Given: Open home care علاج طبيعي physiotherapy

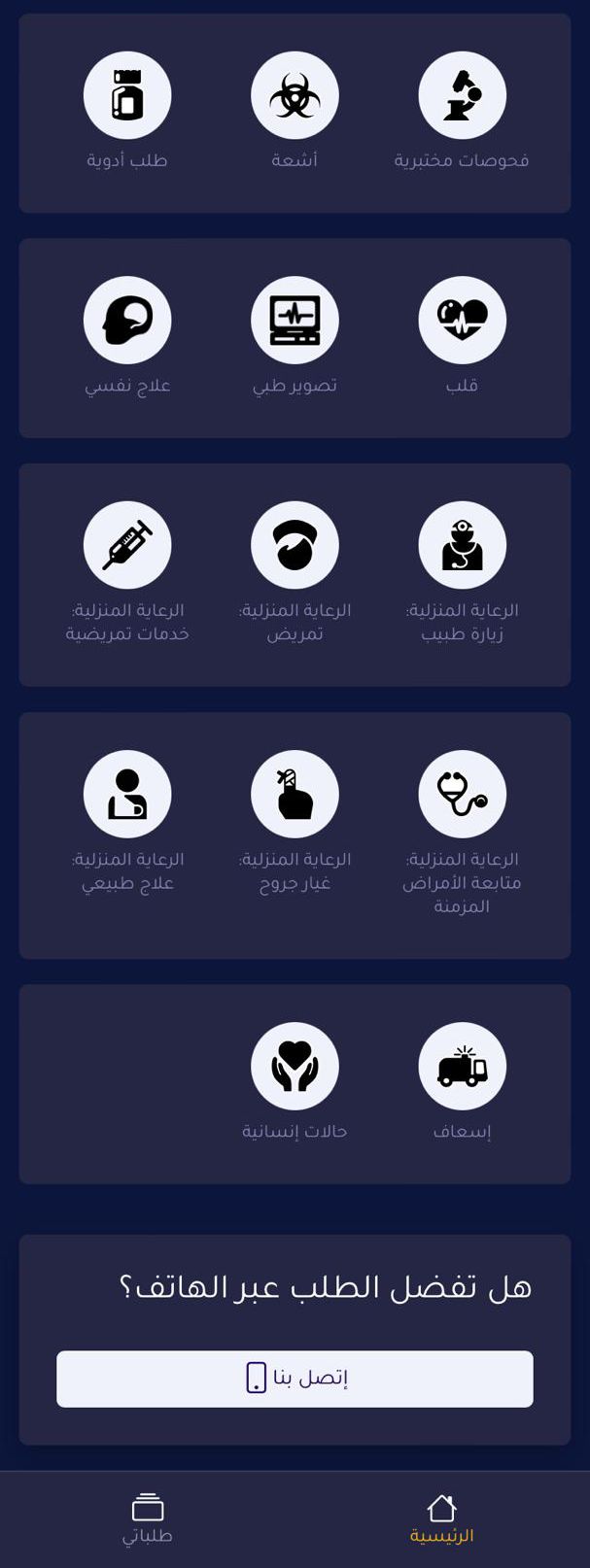Looking at the screenshot, I should pos(127,795).
